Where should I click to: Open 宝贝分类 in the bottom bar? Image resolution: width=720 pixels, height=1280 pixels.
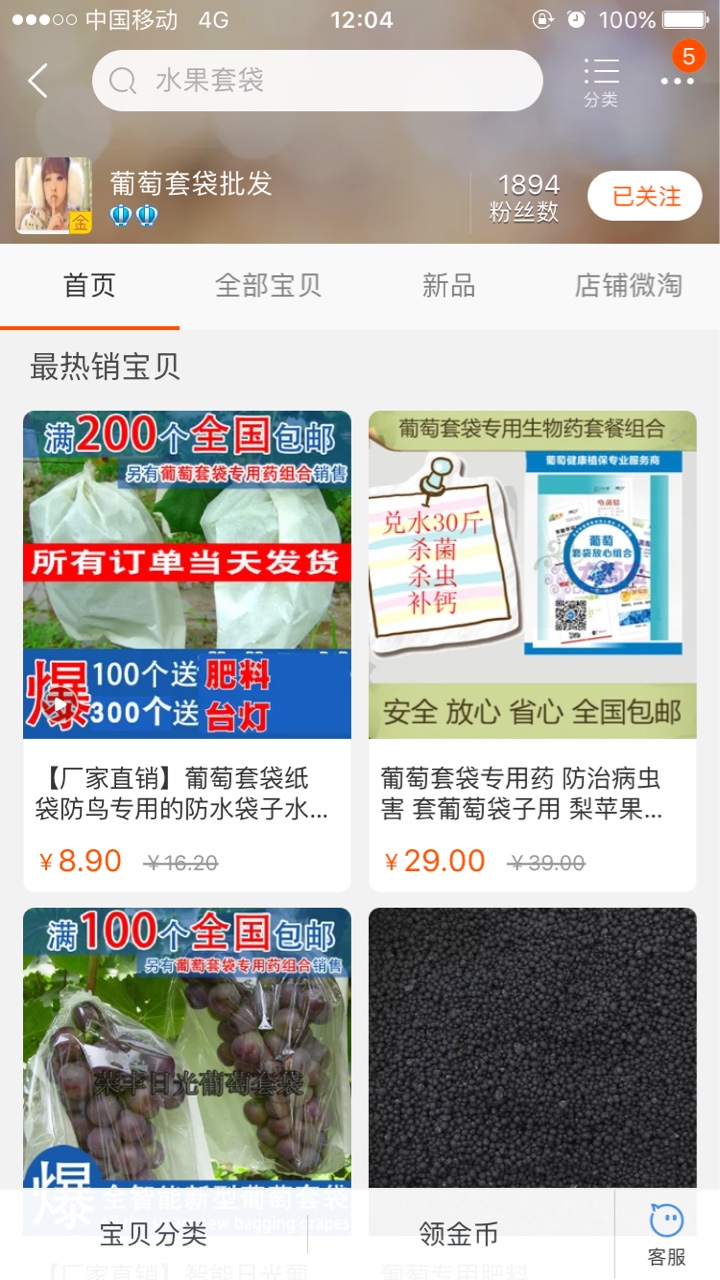[153, 1234]
